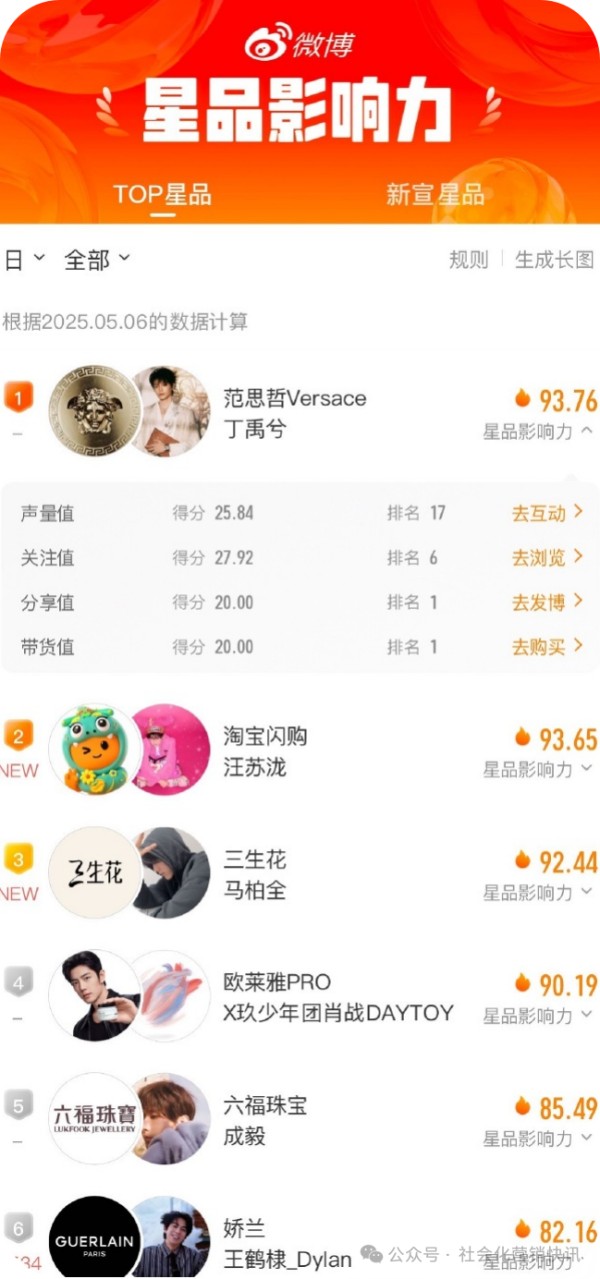Select the TOP星品 tab

162,194
